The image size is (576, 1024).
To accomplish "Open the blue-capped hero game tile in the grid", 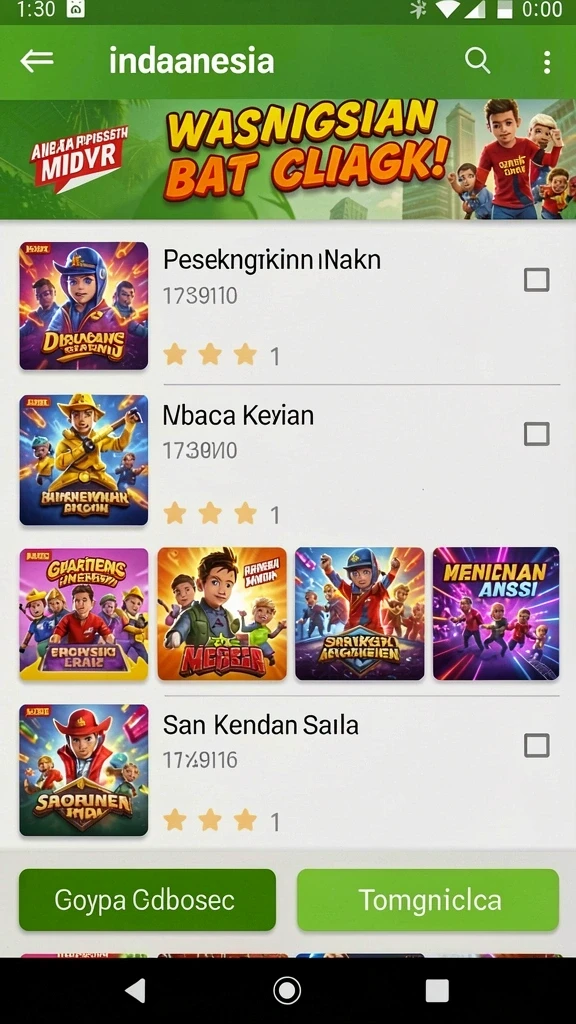I will (x=360, y=614).
